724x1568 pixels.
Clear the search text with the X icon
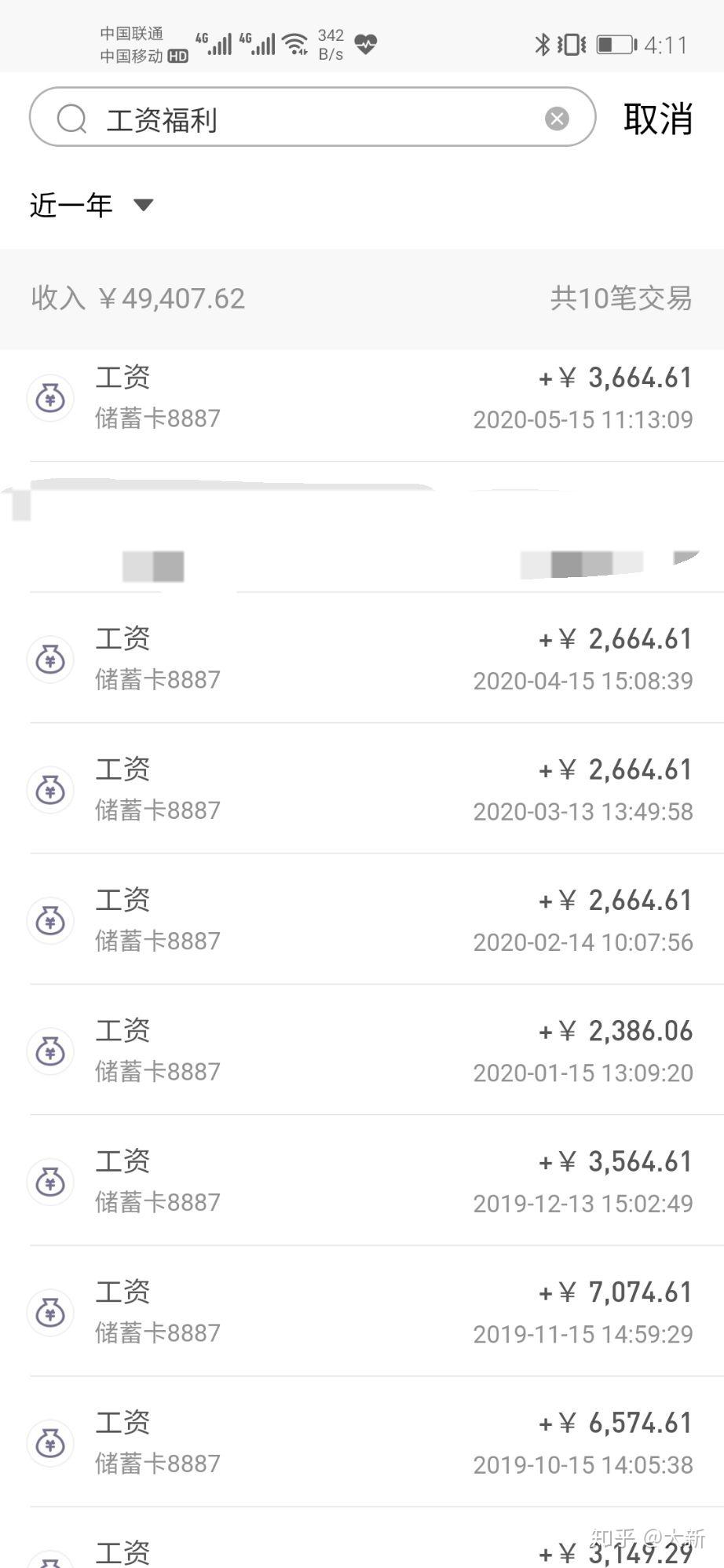557,119
